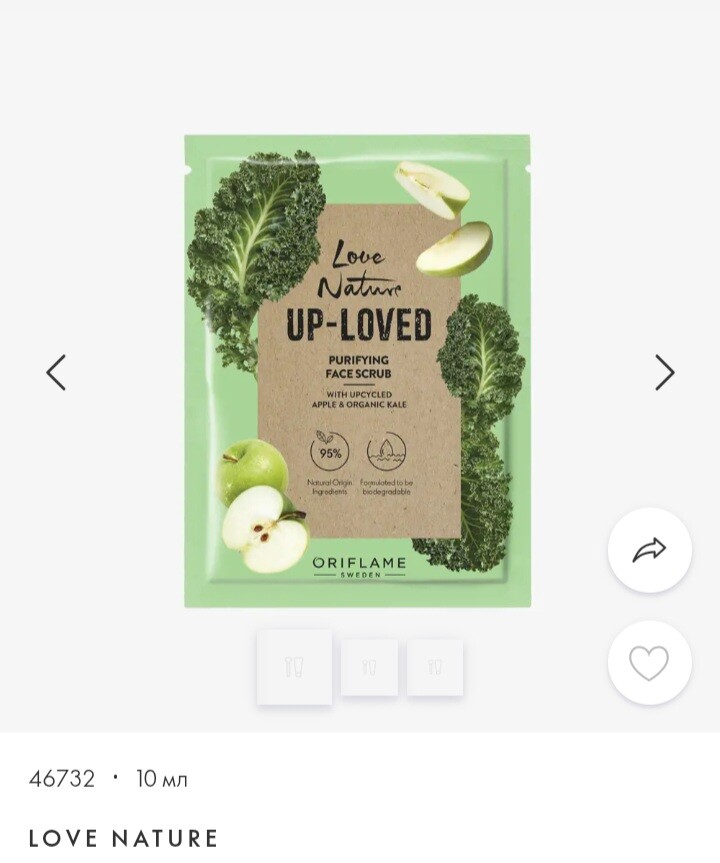Select the first image thumbnail
The width and height of the screenshot is (720, 863).
point(294,667)
